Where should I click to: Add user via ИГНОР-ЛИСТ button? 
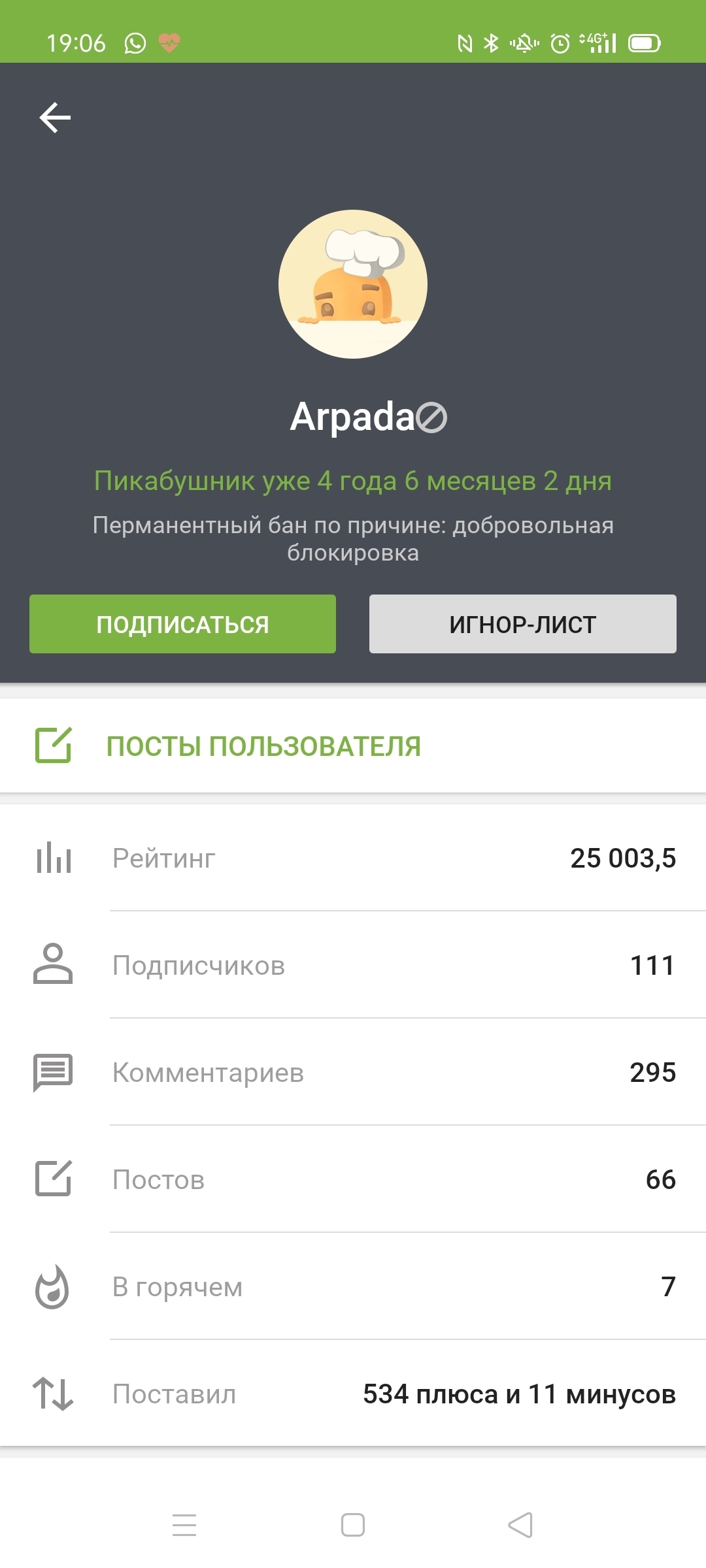(x=522, y=624)
